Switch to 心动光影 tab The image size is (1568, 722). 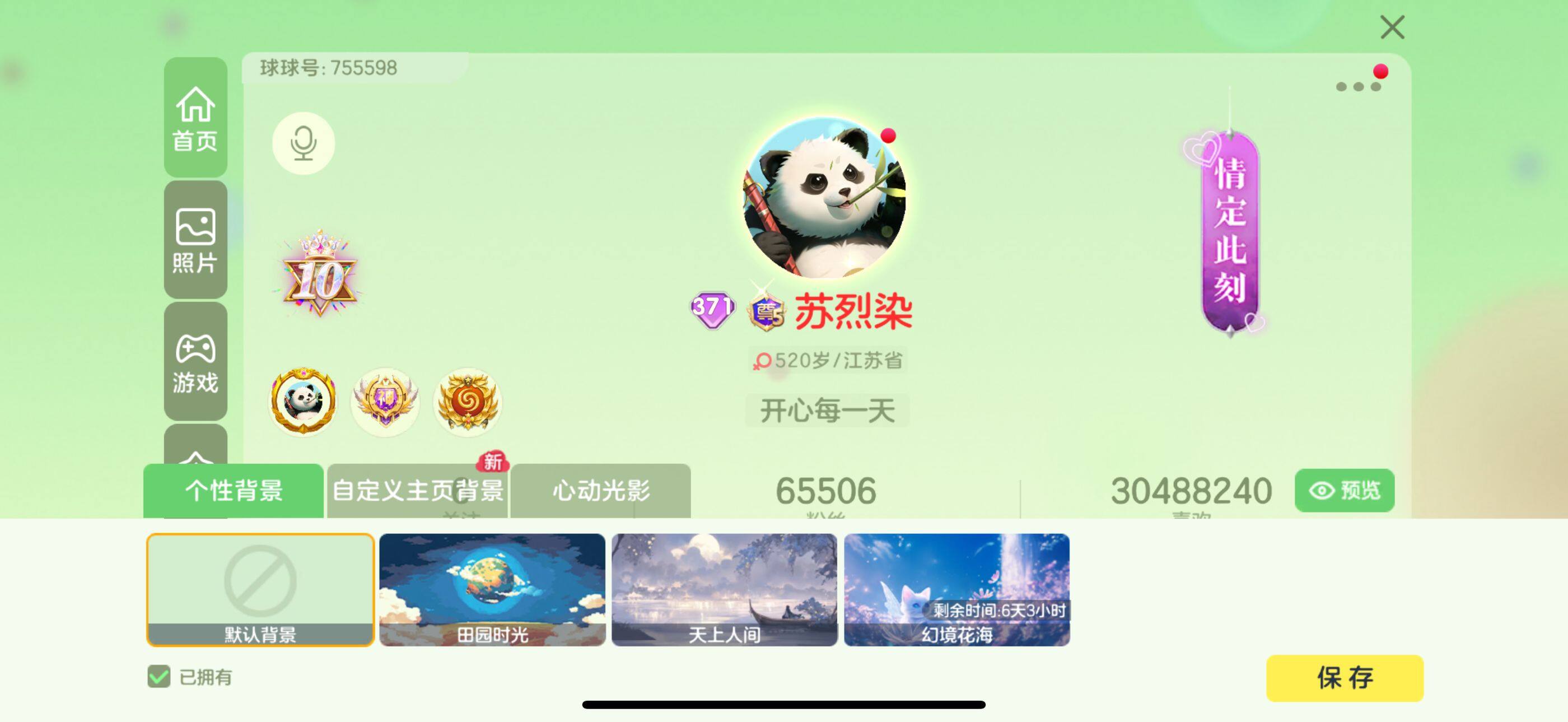tap(601, 490)
